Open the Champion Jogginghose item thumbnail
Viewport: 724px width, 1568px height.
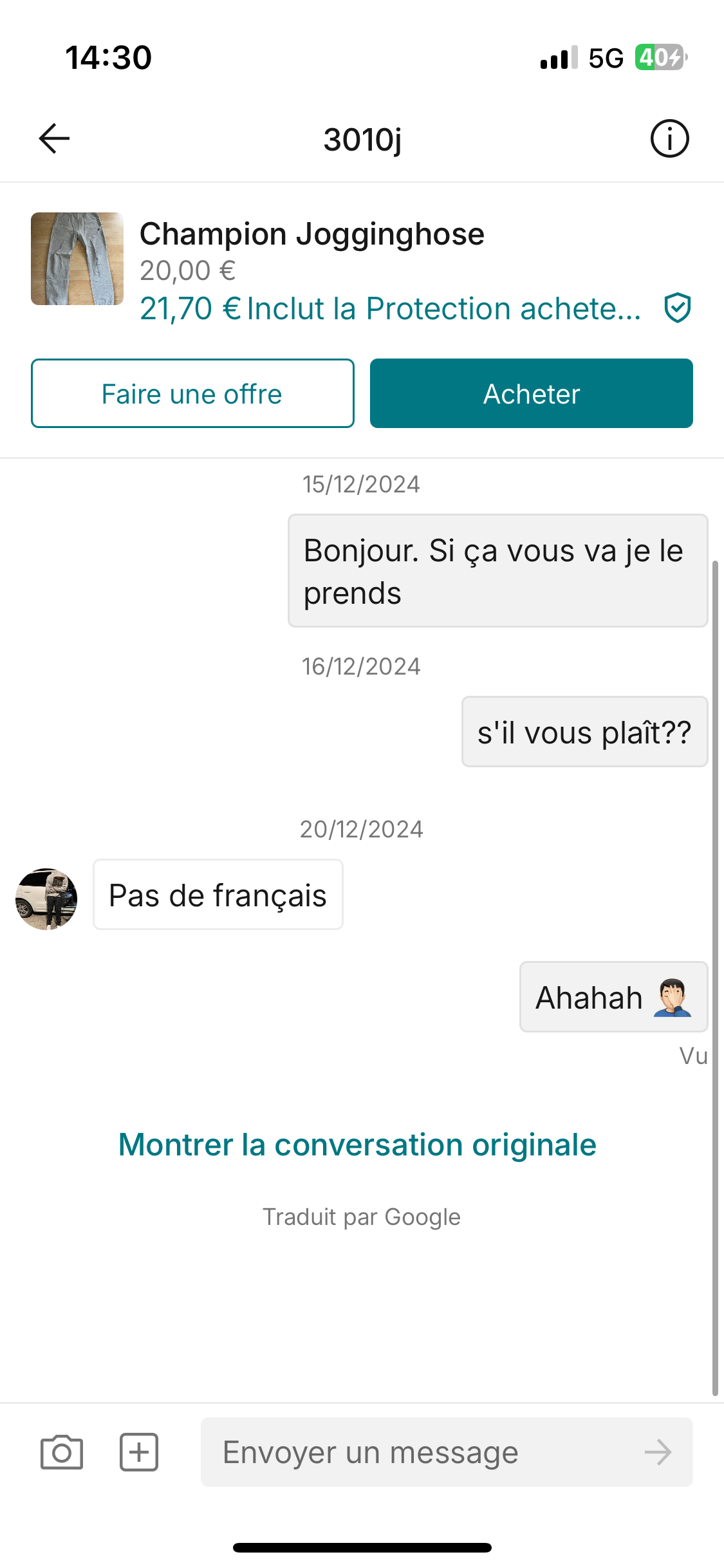[77, 259]
